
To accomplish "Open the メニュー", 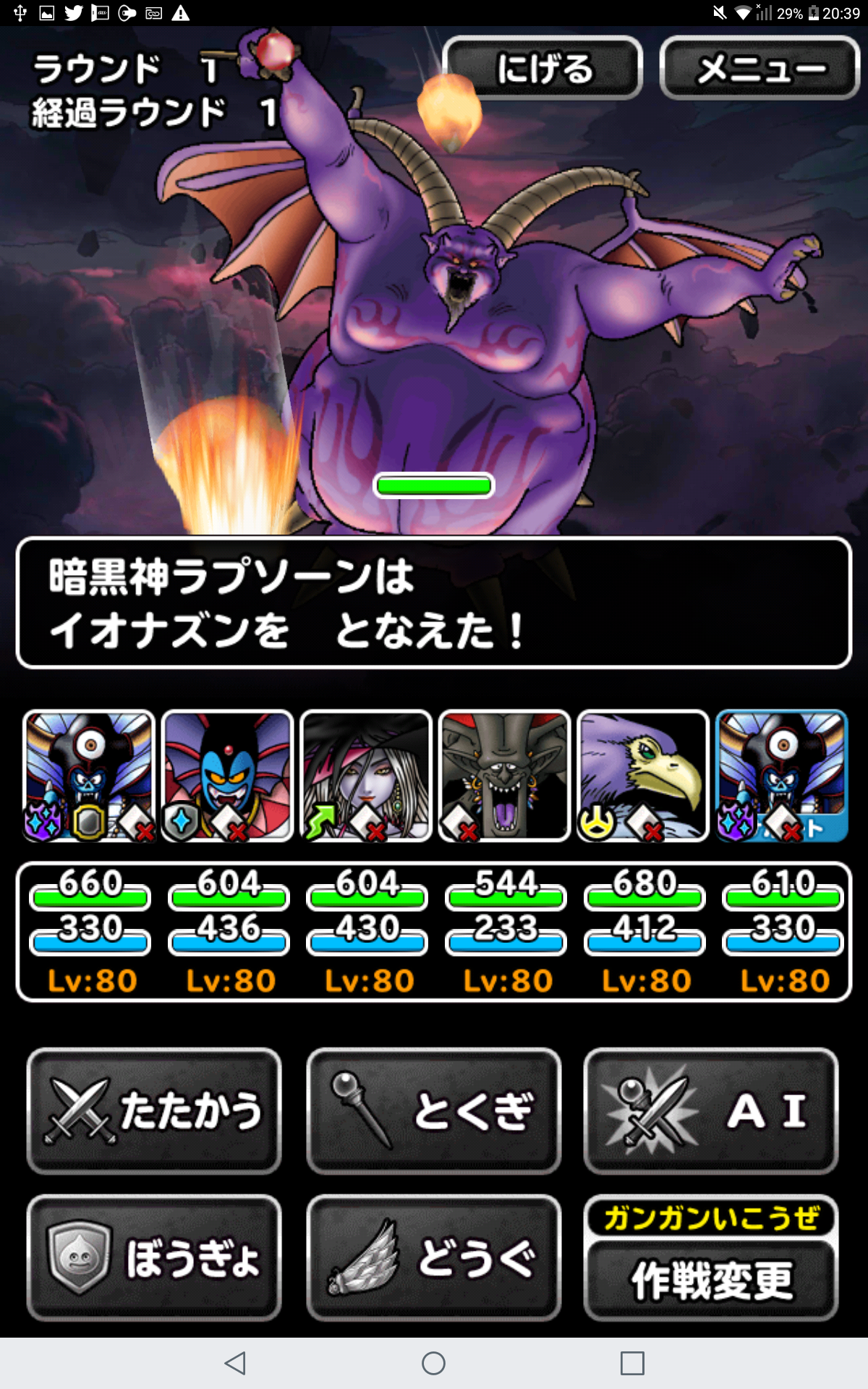I will point(759,67).
